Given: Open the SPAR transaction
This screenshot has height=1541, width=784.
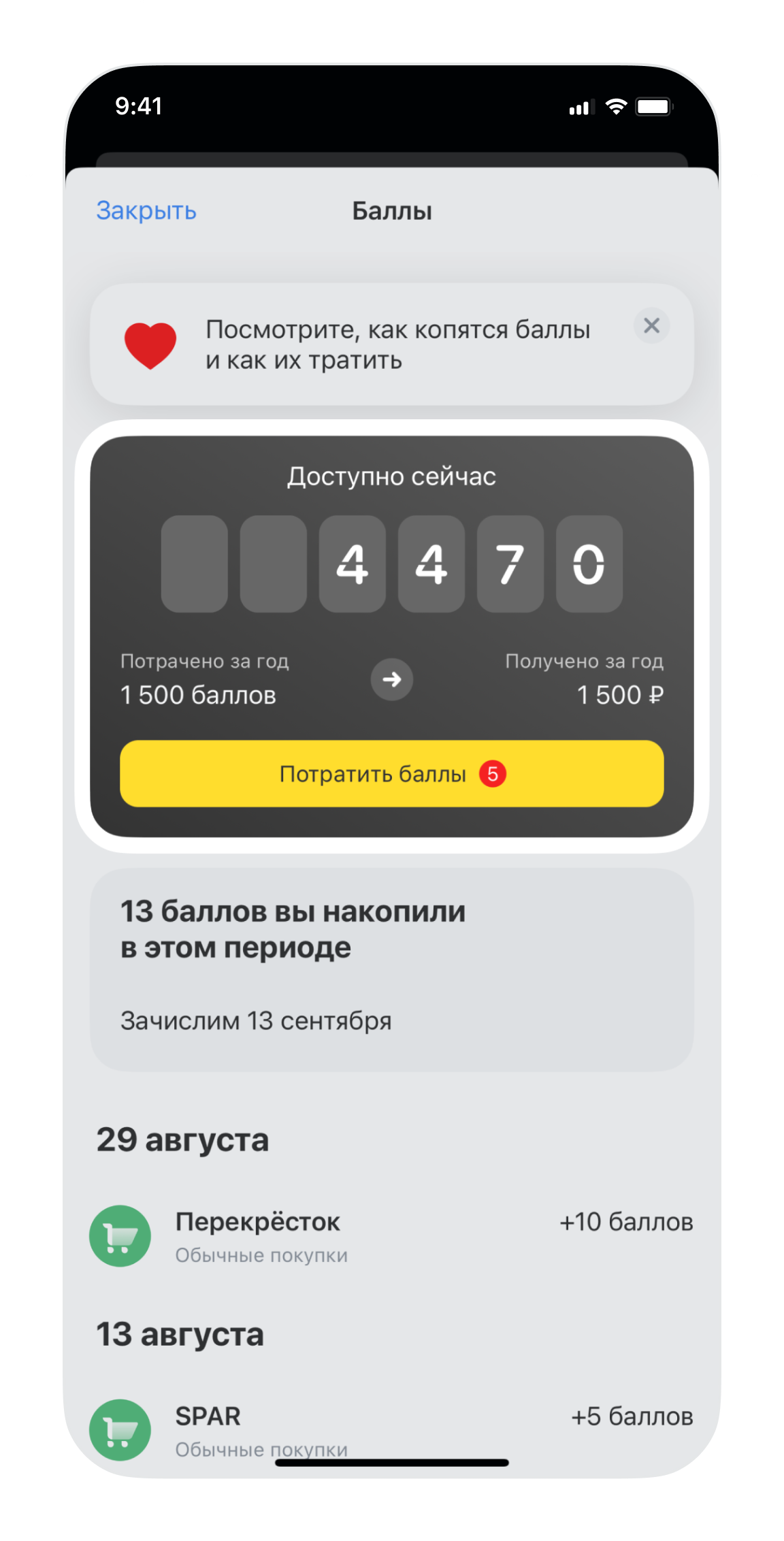Looking at the screenshot, I should tap(391, 1428).
